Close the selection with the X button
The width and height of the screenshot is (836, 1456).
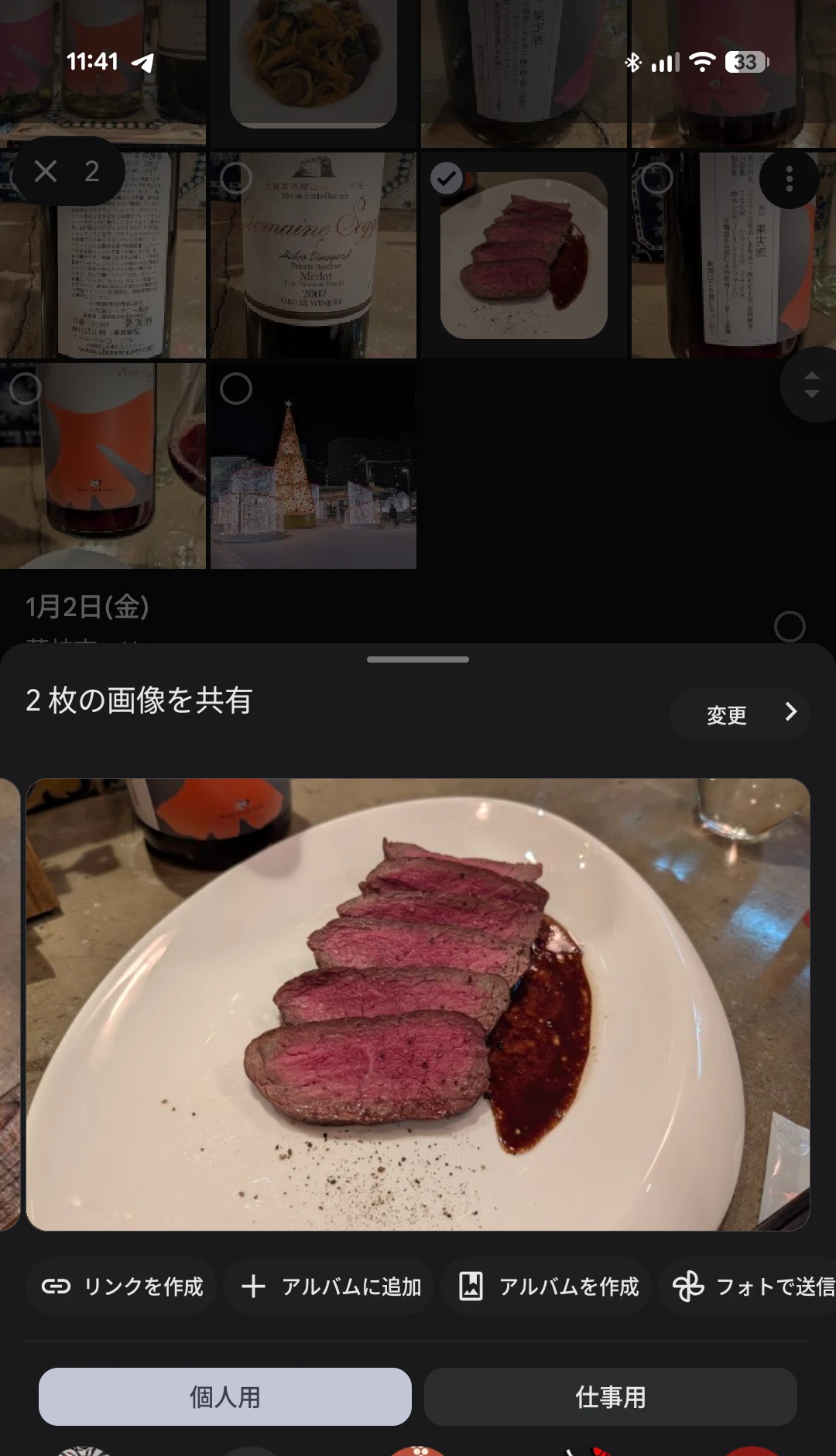[46, 171]
